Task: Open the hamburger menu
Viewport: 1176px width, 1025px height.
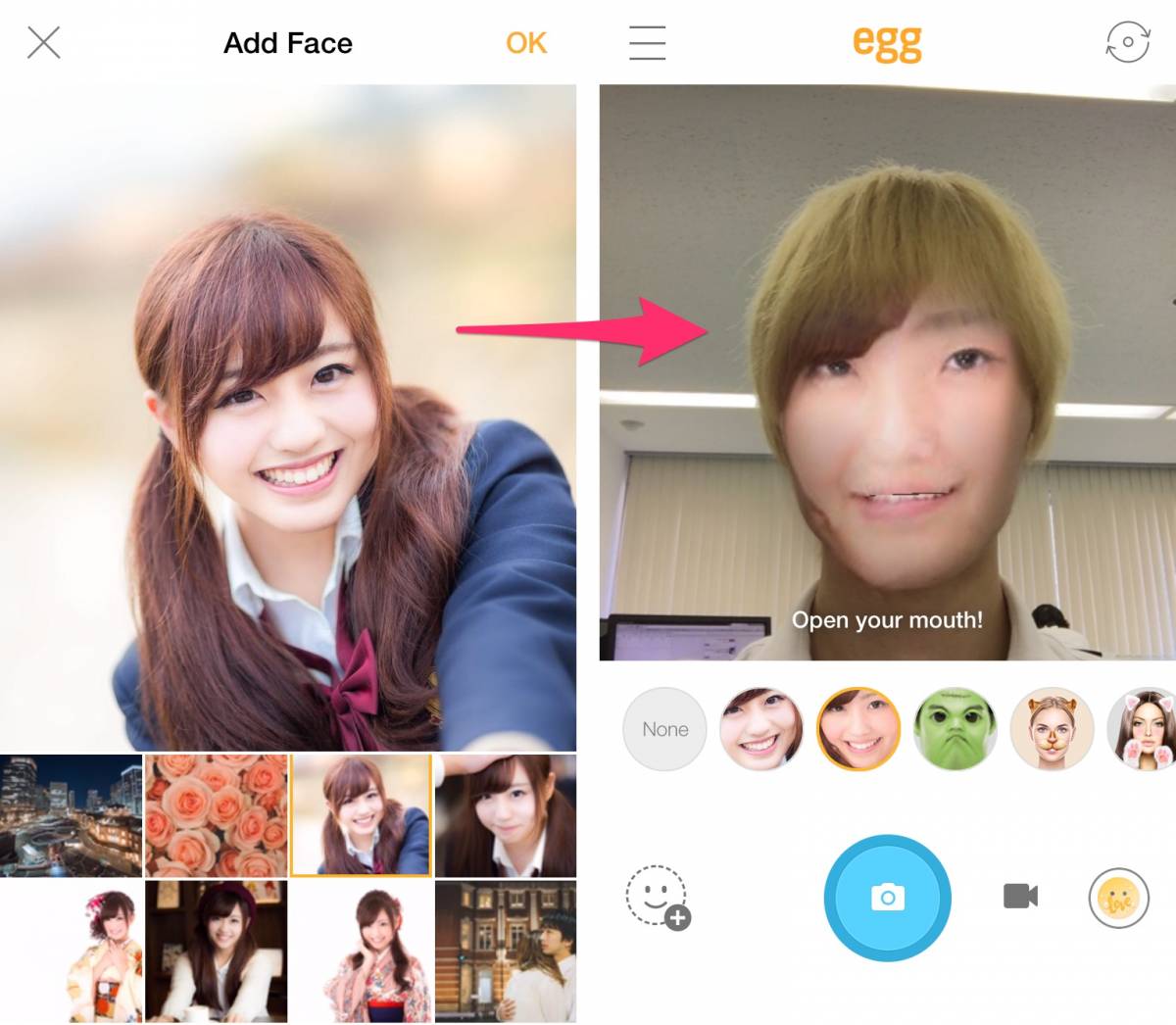Action: (647, 43)
